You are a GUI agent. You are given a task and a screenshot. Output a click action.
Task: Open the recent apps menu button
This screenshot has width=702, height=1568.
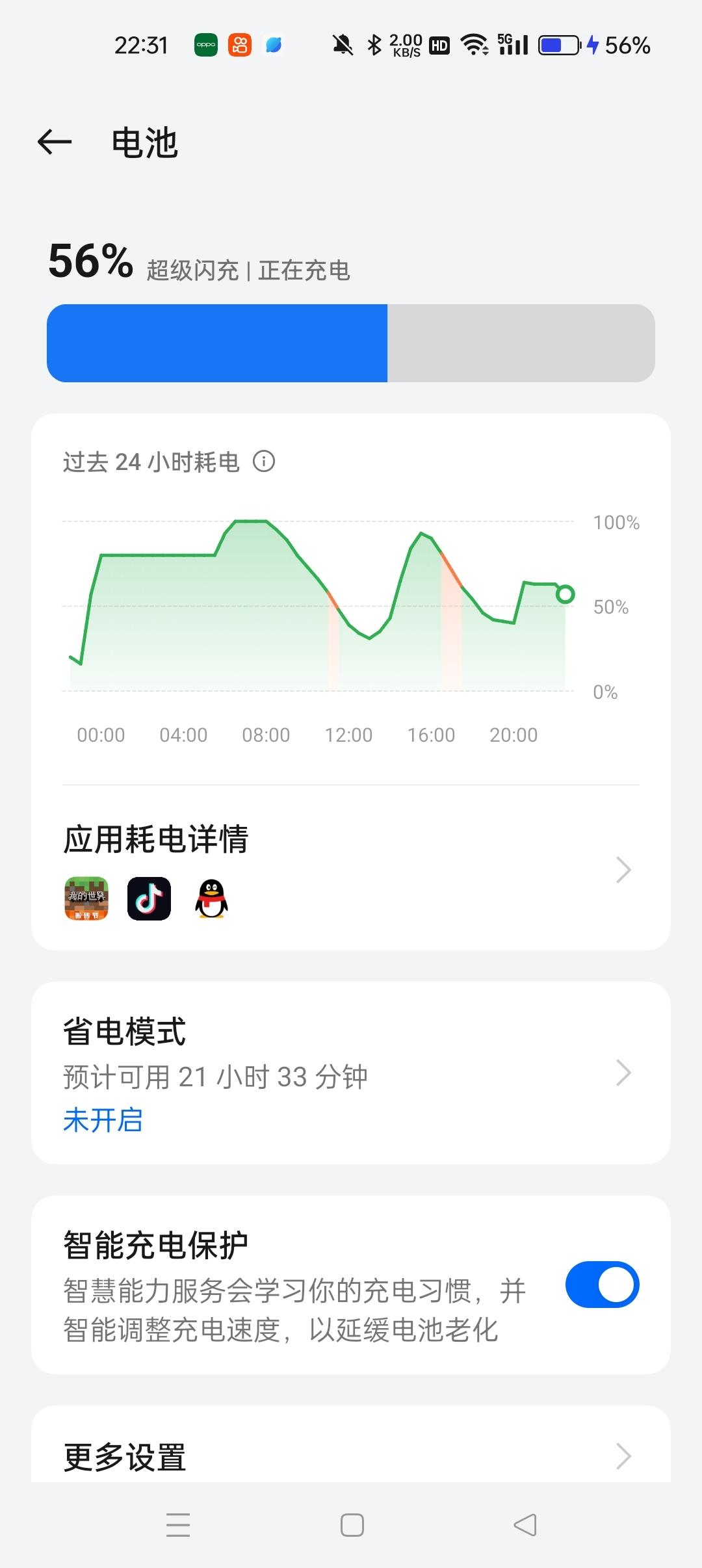[x=178, y=1524]
